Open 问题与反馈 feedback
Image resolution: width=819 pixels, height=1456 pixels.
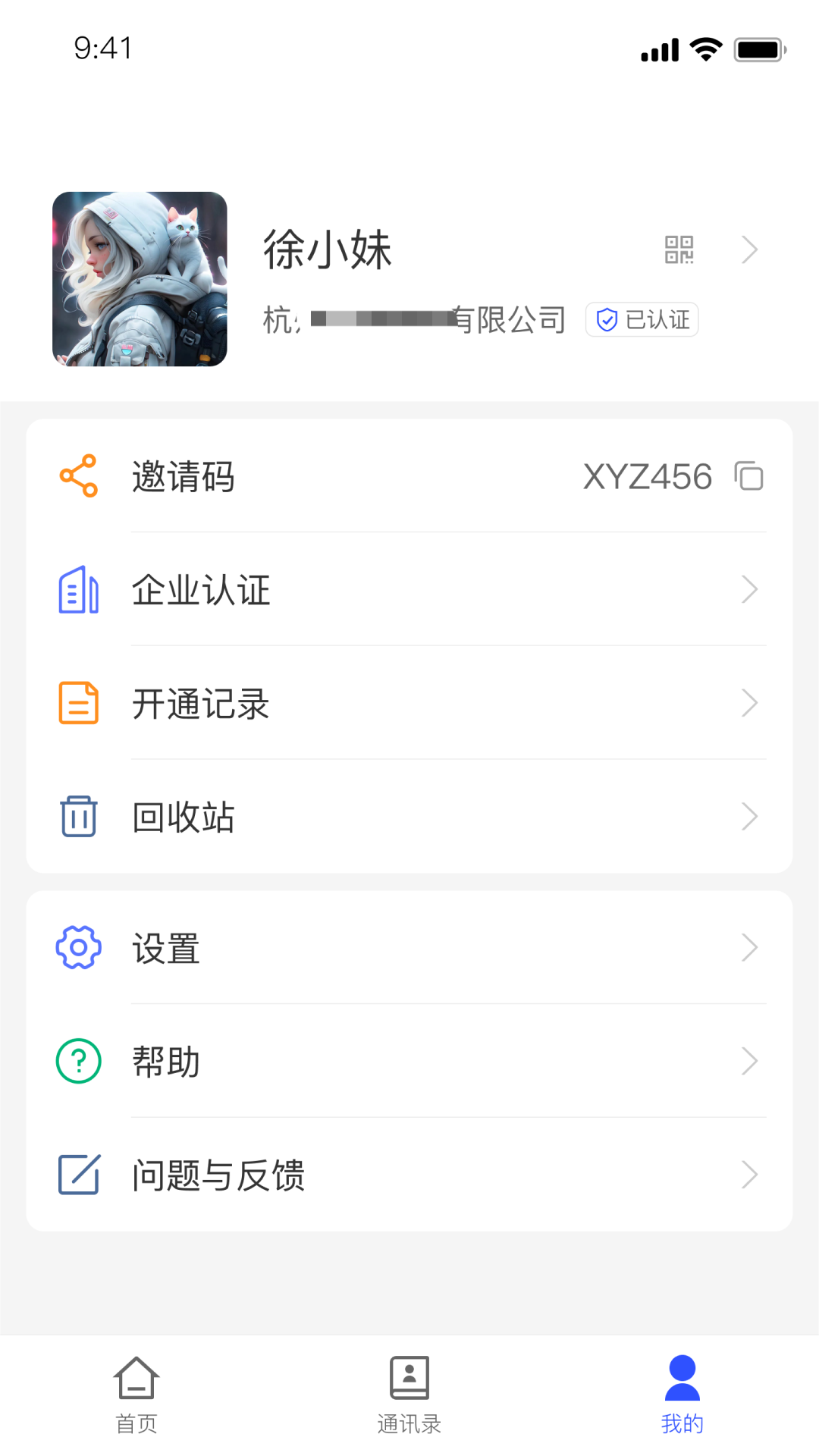(409, 1175)
